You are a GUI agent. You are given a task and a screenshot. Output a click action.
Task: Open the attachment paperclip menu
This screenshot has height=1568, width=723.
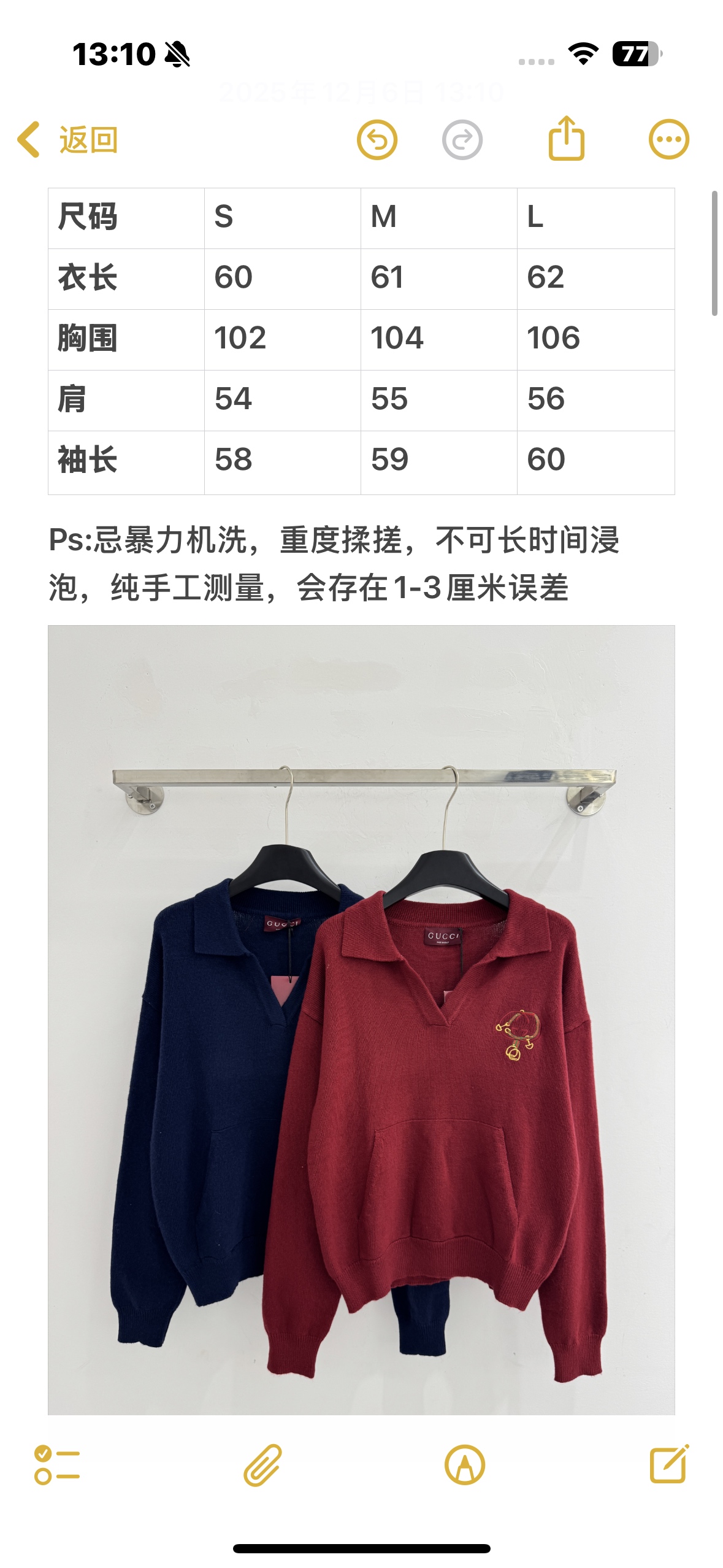[262, 1465]
